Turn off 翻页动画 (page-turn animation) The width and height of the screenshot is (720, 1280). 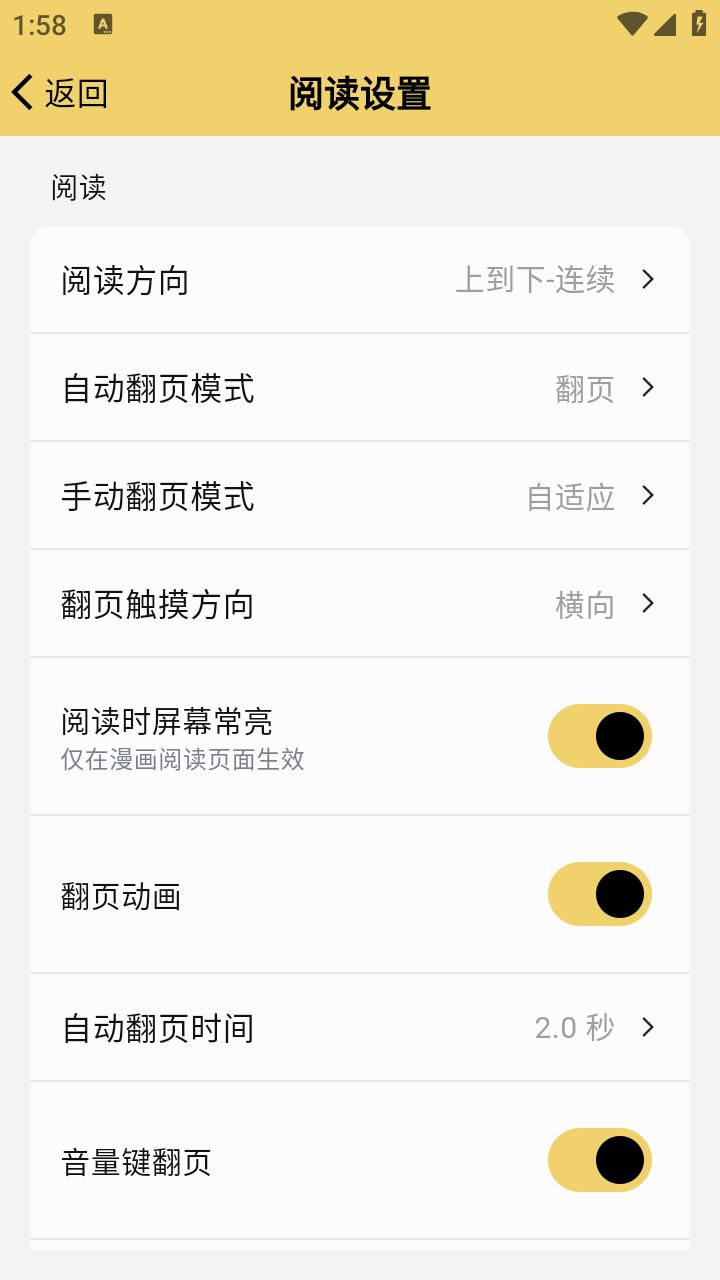599,893
